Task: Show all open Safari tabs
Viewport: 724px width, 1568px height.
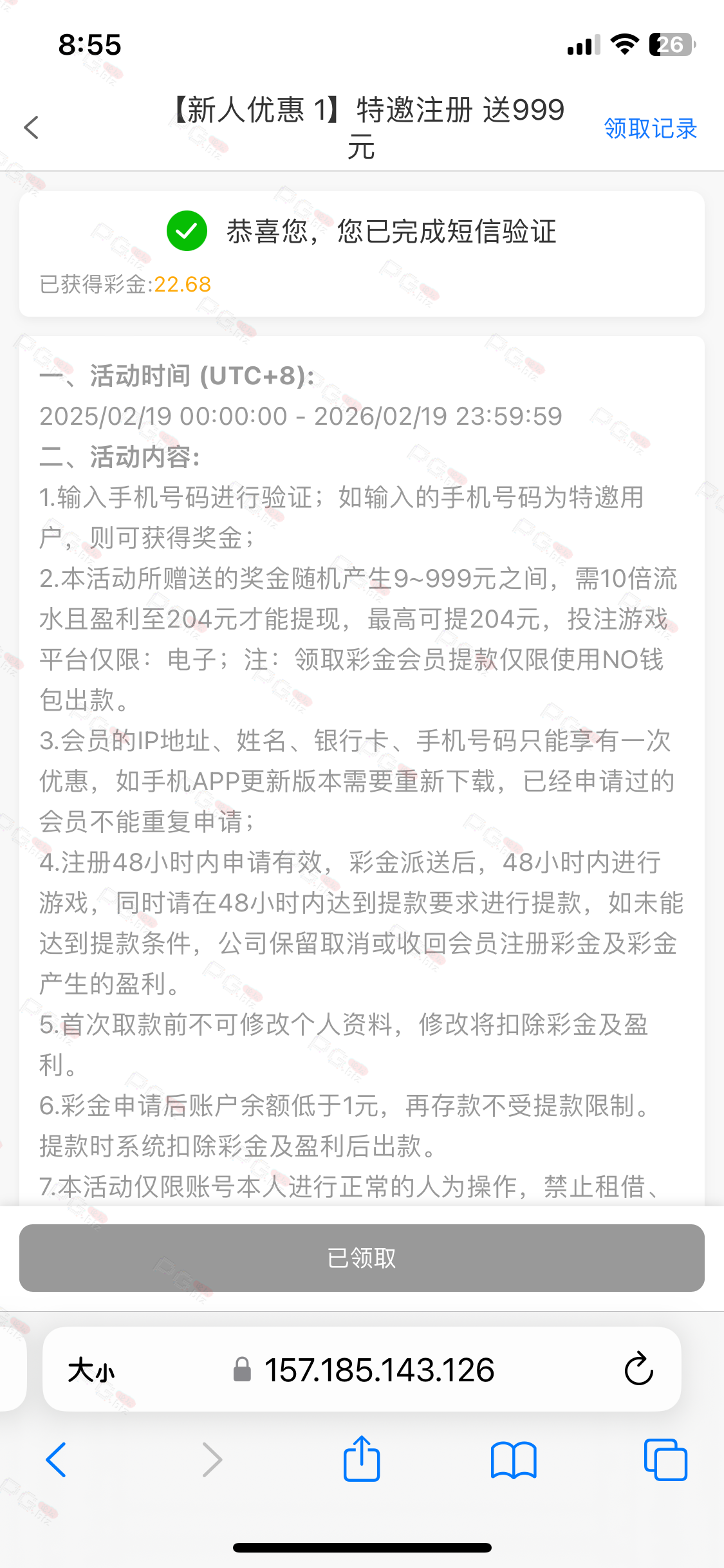Action: pos(665,1460)
